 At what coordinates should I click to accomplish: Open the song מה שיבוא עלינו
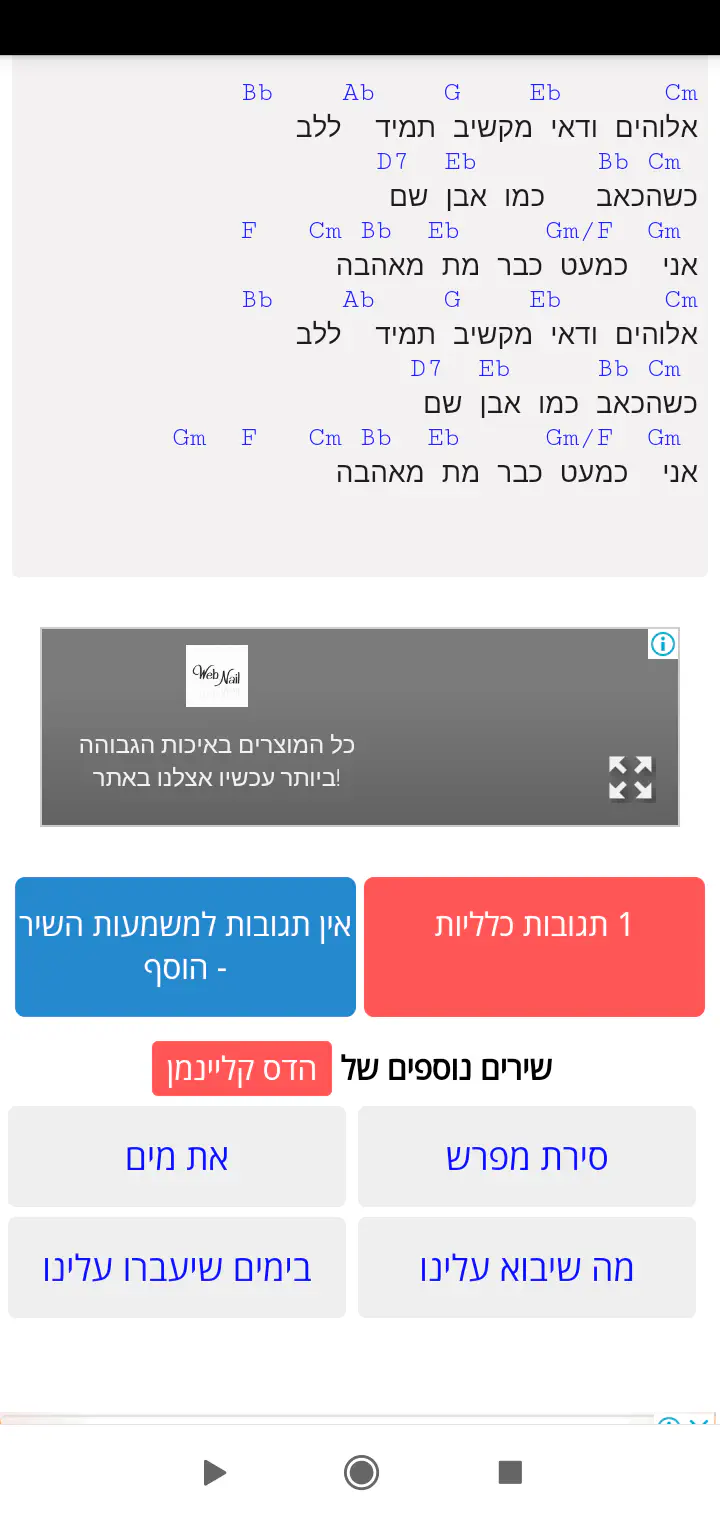(526, 1267)
